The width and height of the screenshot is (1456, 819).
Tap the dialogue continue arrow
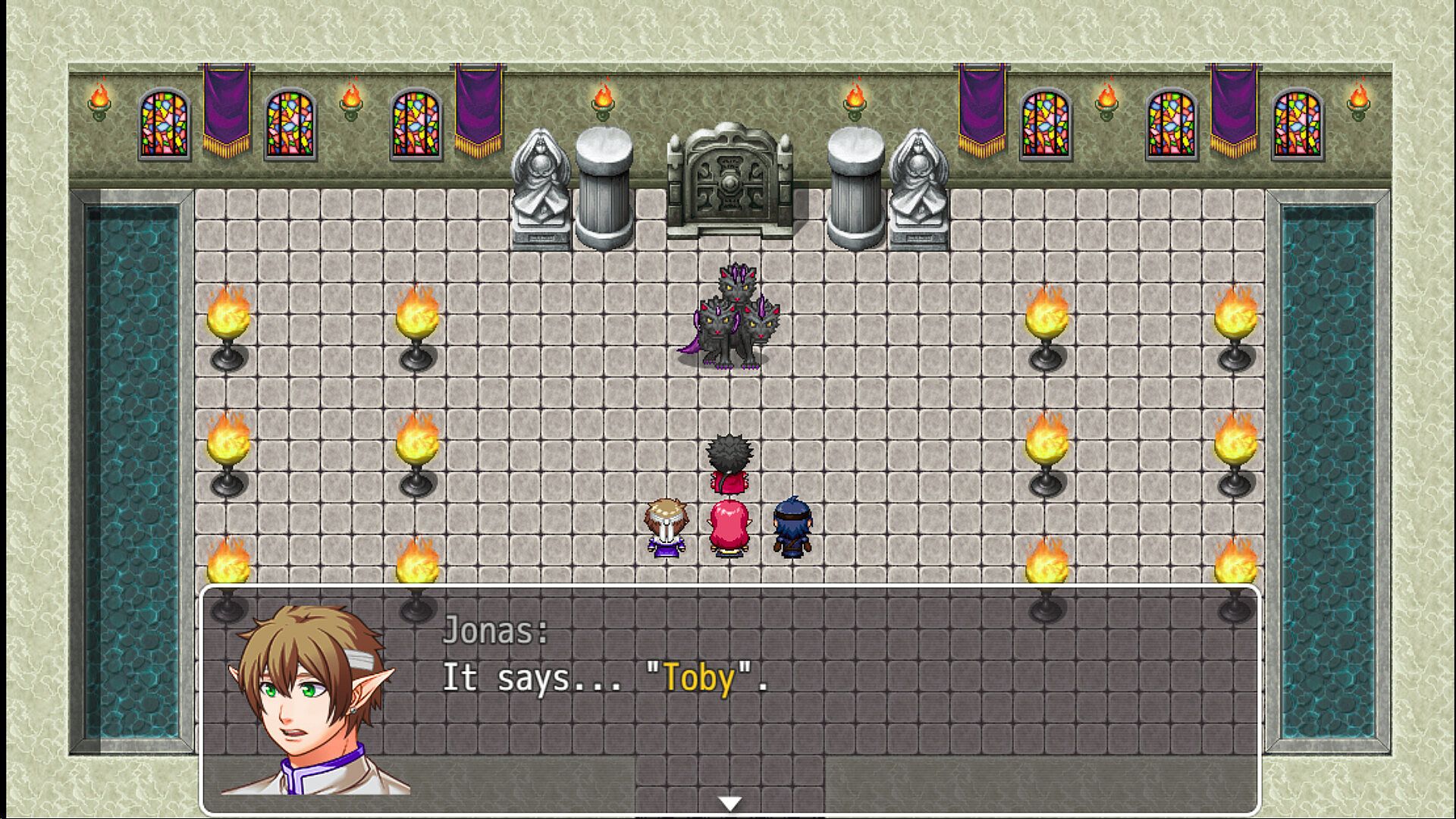[730, 803]
